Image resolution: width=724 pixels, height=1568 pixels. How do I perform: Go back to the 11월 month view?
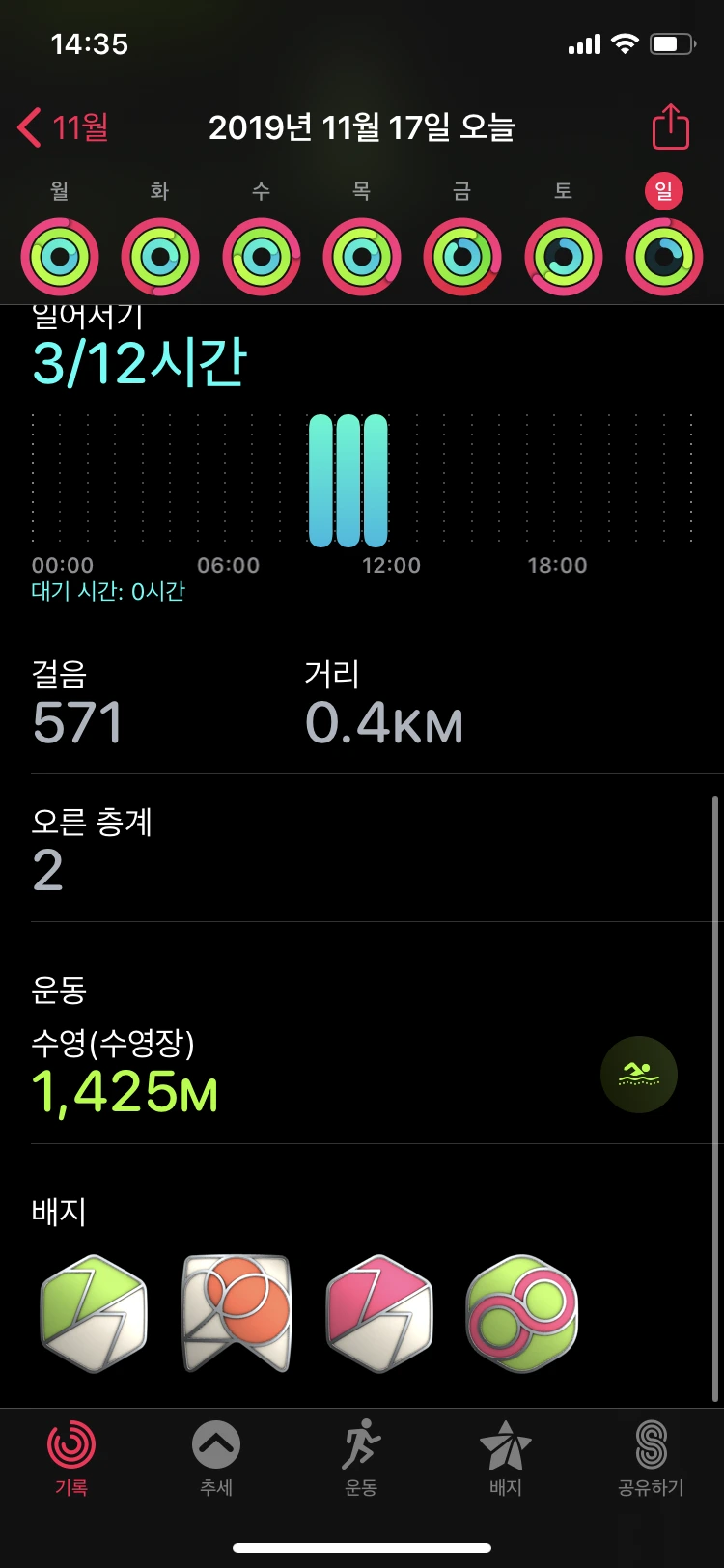tap(64, 127)
